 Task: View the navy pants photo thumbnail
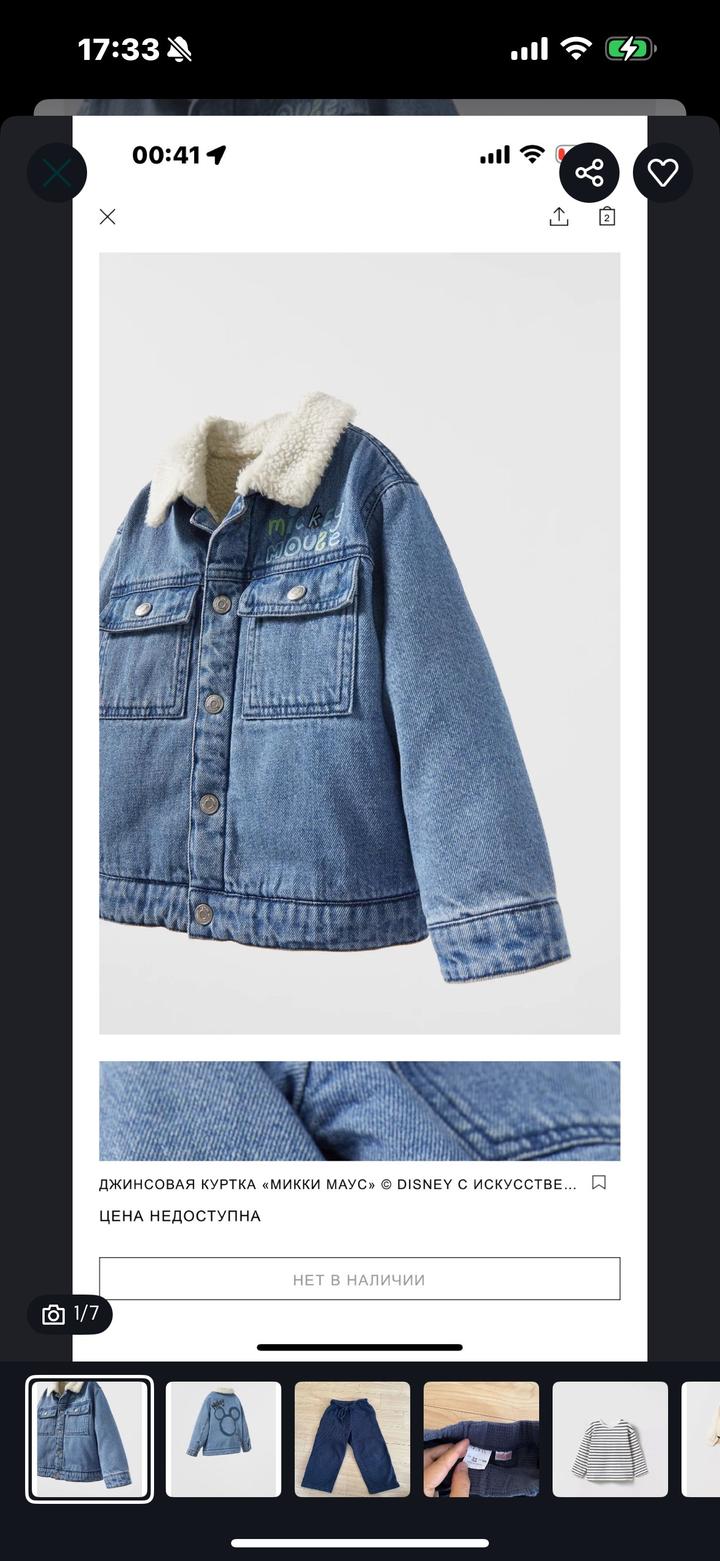[x=352, y=1439]
